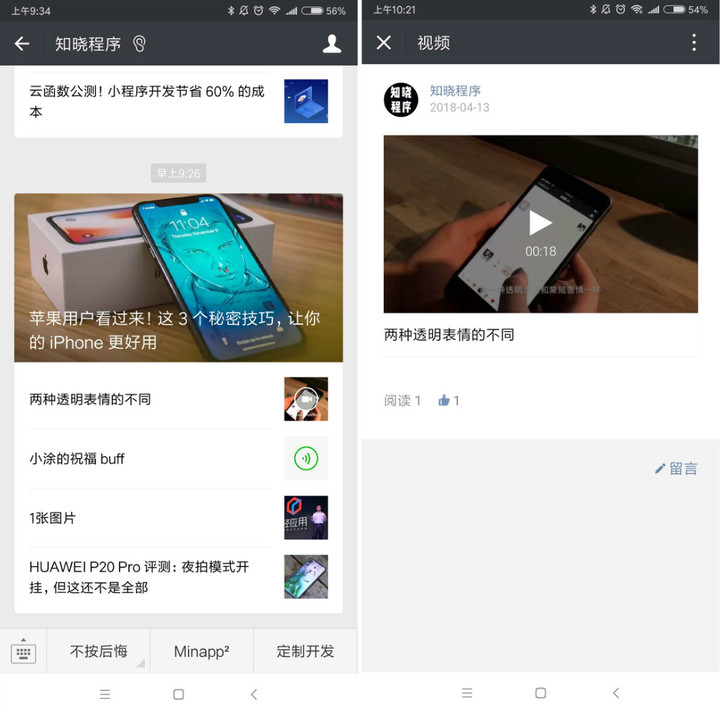Viewport: 720px width, 716px height.
Task: Play the 00:18 video
Action: coord(540,223)
